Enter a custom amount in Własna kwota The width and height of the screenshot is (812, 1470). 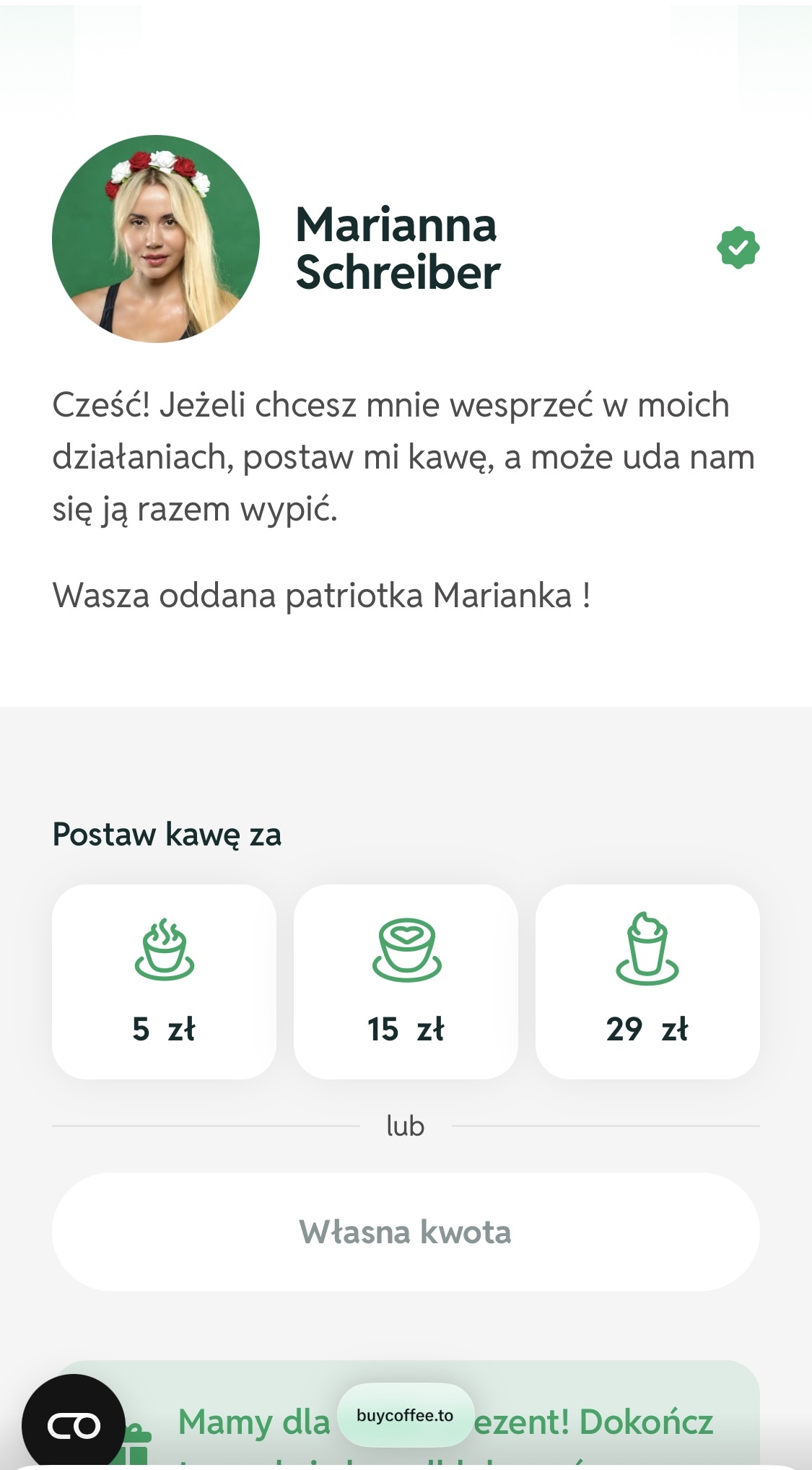tap(406, 1232)
